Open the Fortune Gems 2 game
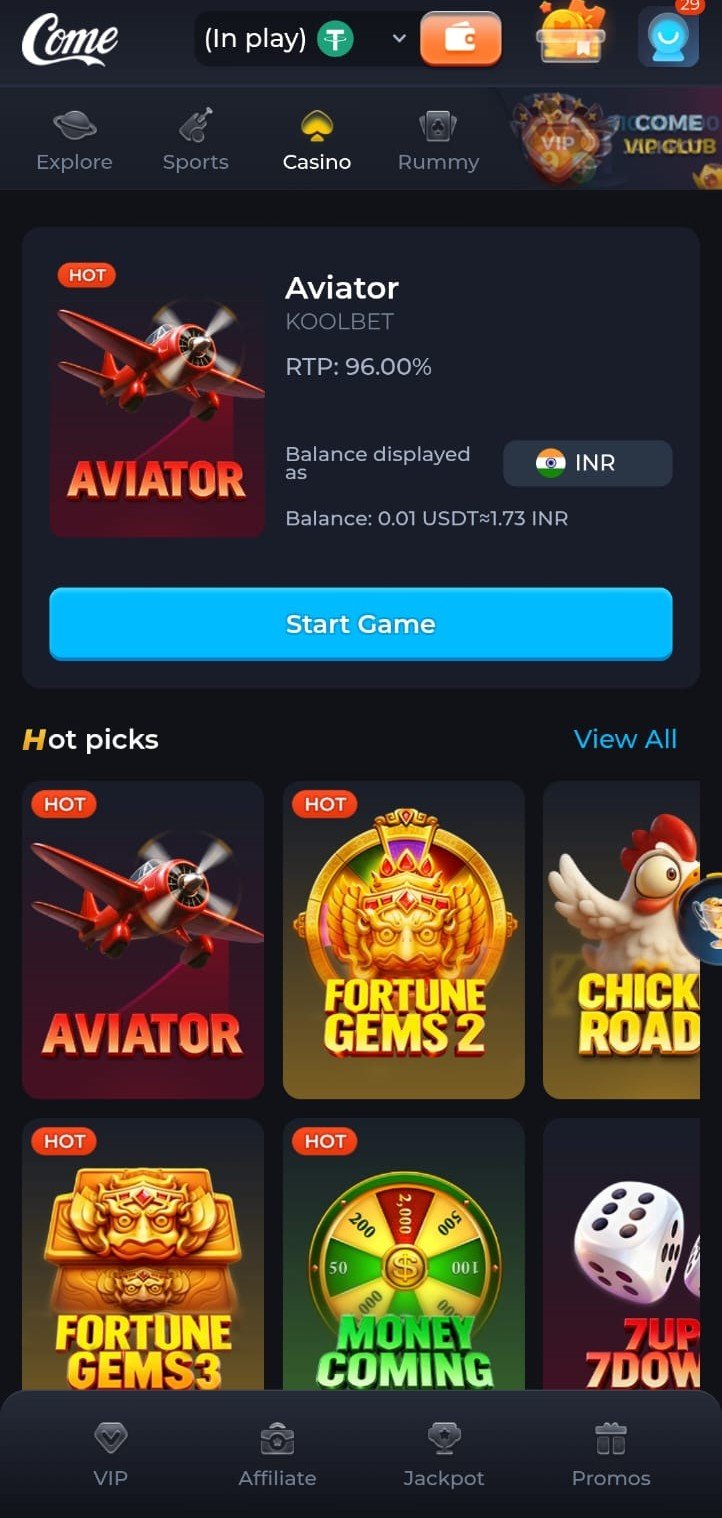This screenshot has width=722, height=1518. [x=404, y=940]
